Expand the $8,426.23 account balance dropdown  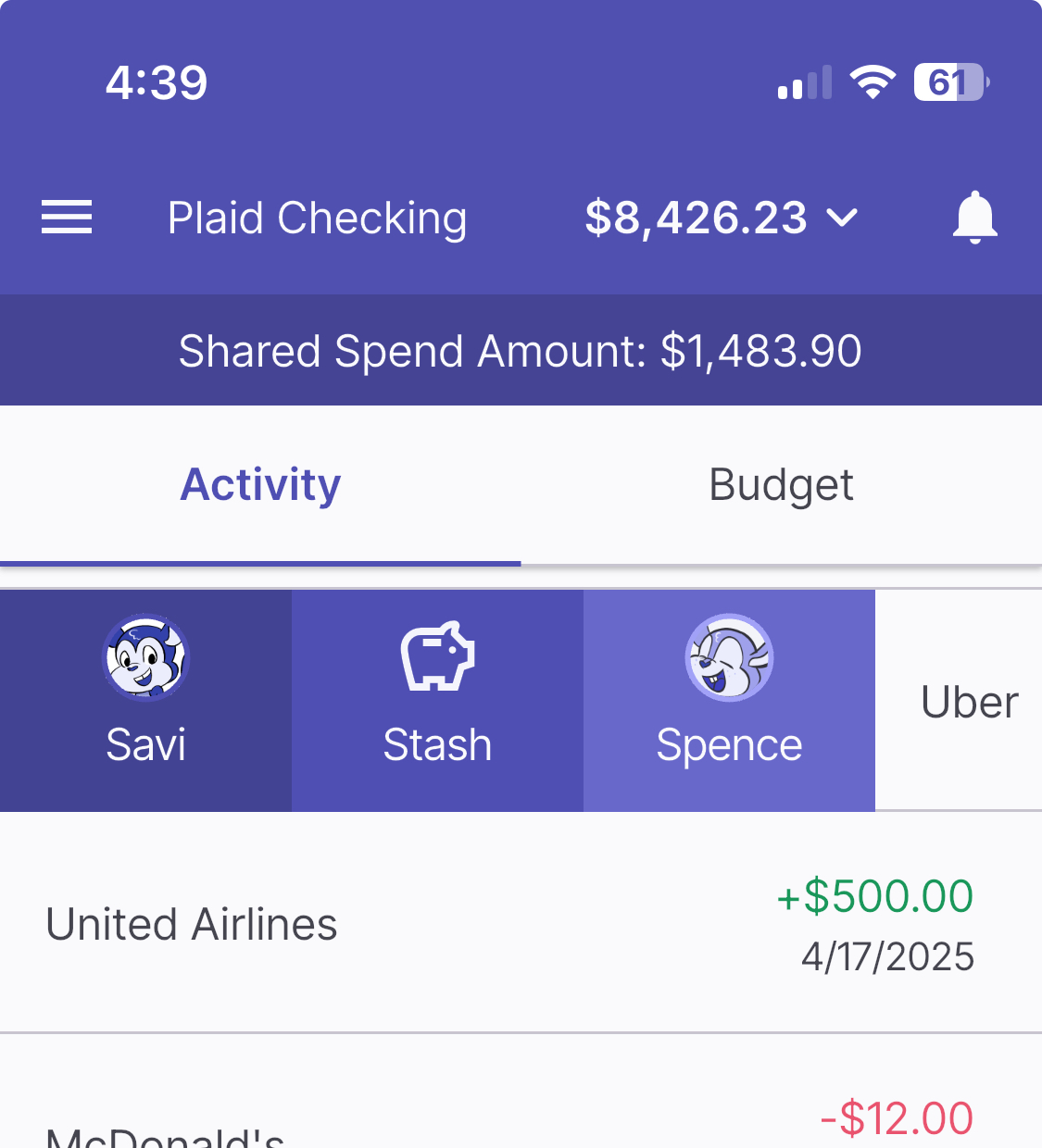[722, 218]
